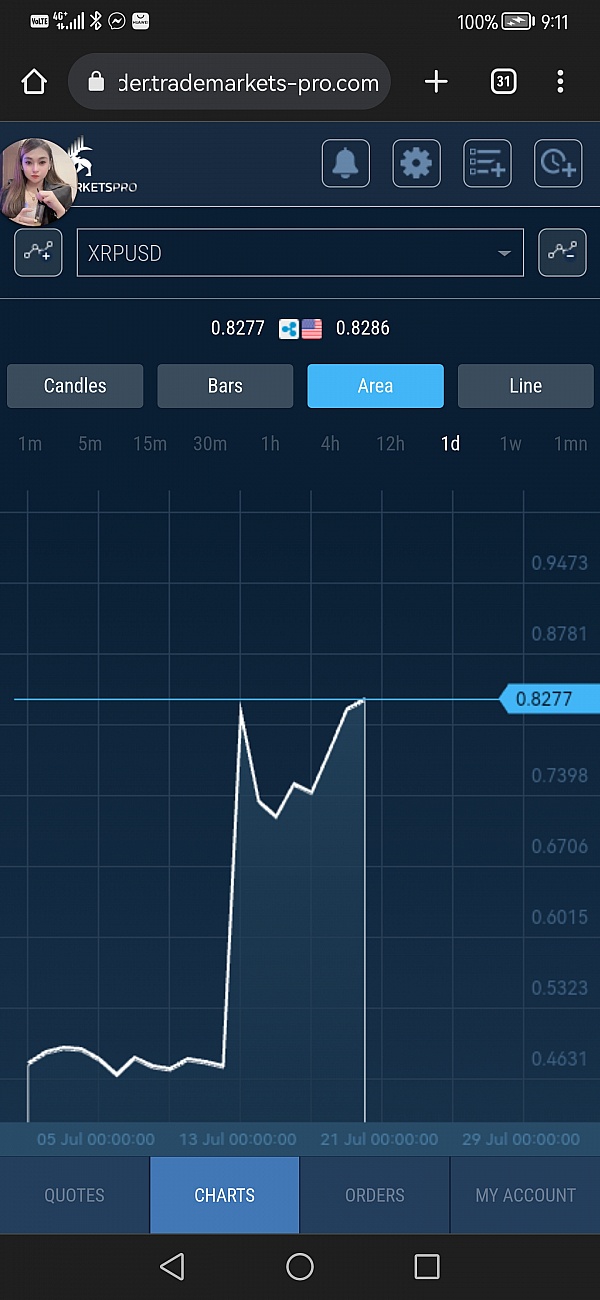600x1300 pixels.
Task: Open the notifications bell
Action: point(346,162)
